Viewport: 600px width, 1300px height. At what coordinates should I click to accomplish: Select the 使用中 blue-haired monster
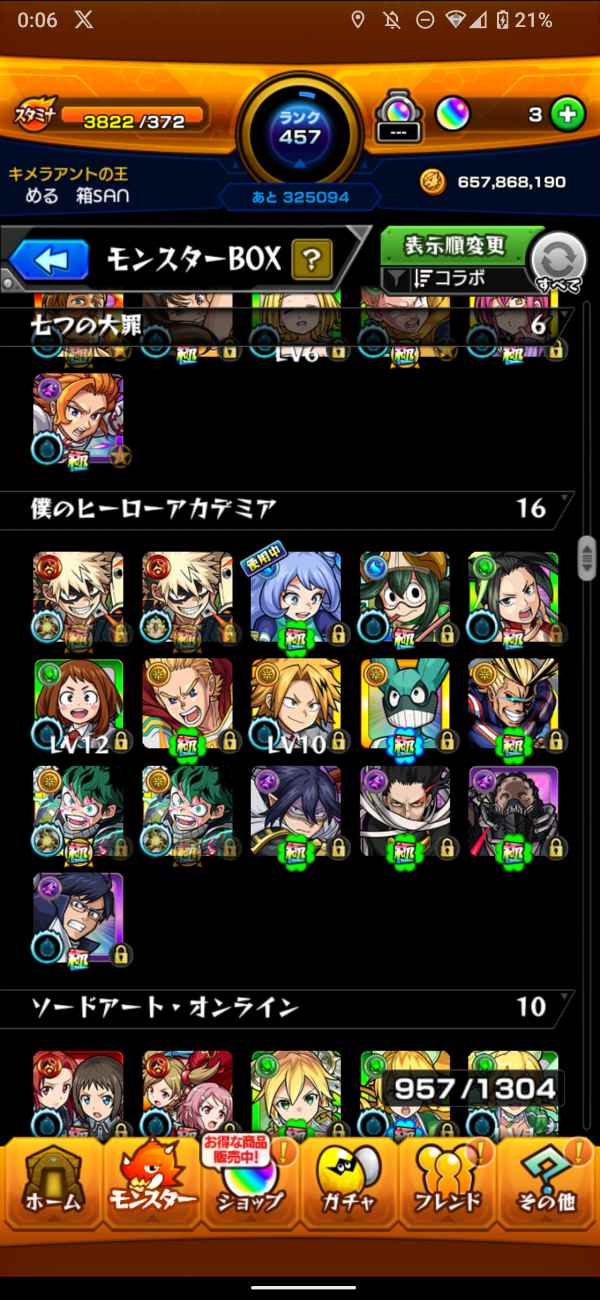[296, 598]
